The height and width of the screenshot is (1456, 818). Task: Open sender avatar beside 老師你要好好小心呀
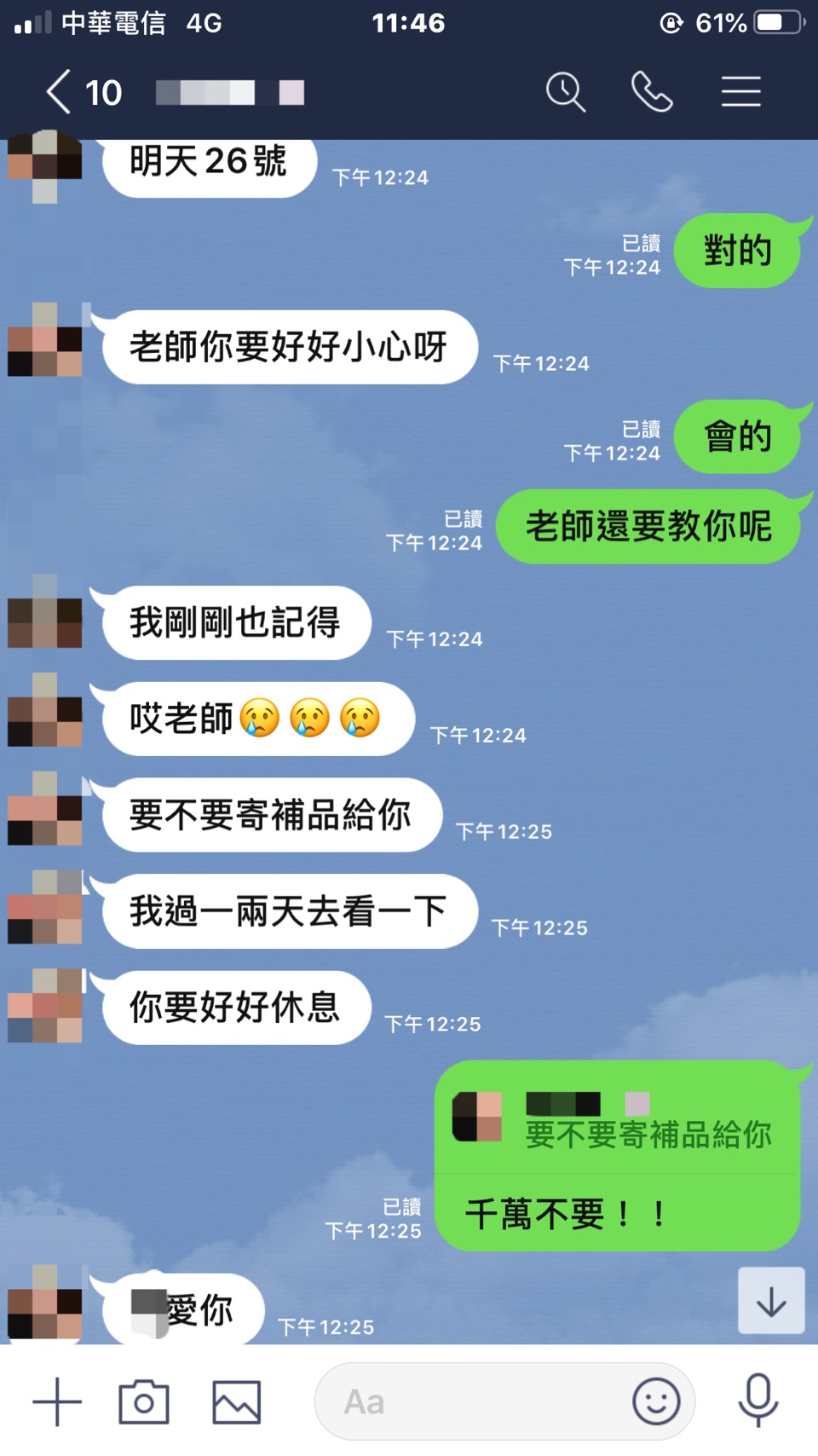point(45,341)
